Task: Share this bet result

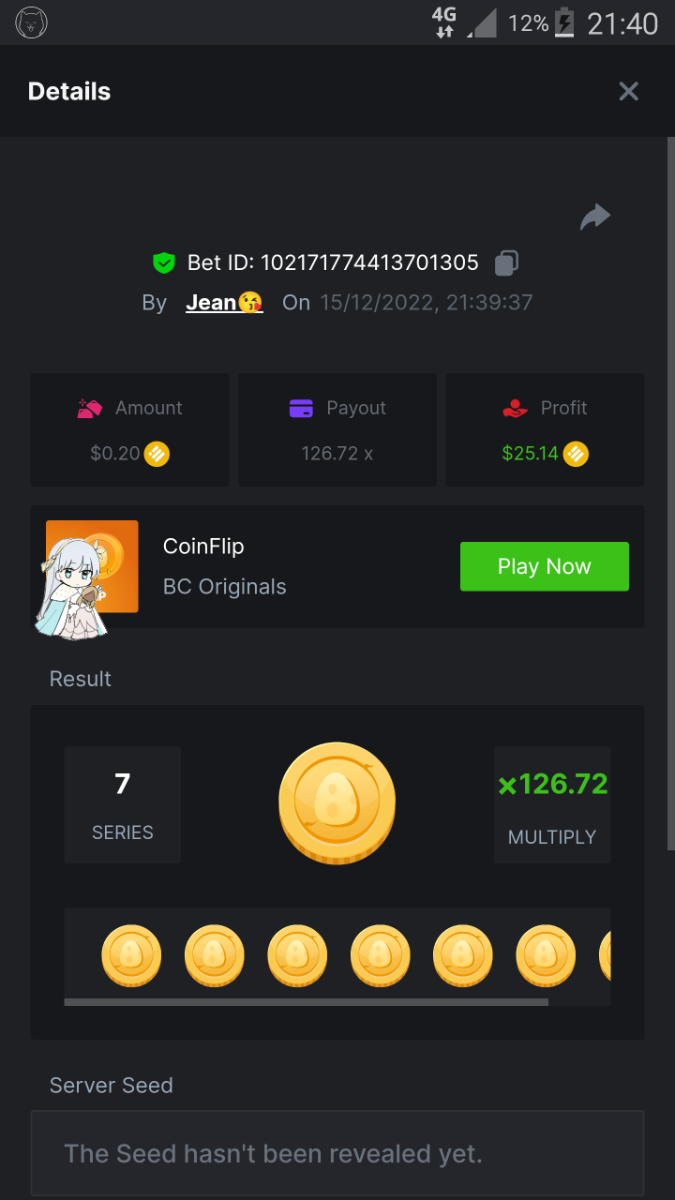Action: (x=595, y=217)
